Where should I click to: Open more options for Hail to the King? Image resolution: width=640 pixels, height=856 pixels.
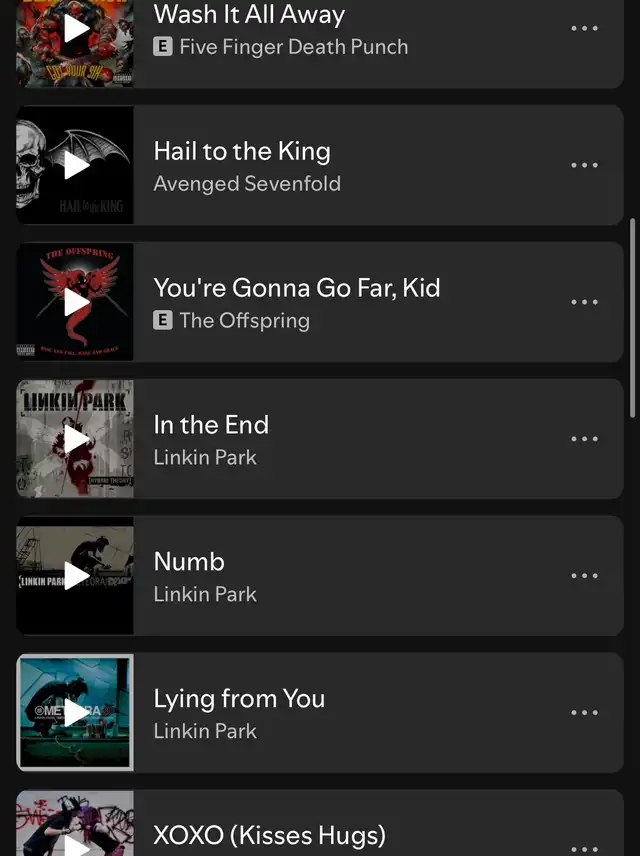[584, 165]
